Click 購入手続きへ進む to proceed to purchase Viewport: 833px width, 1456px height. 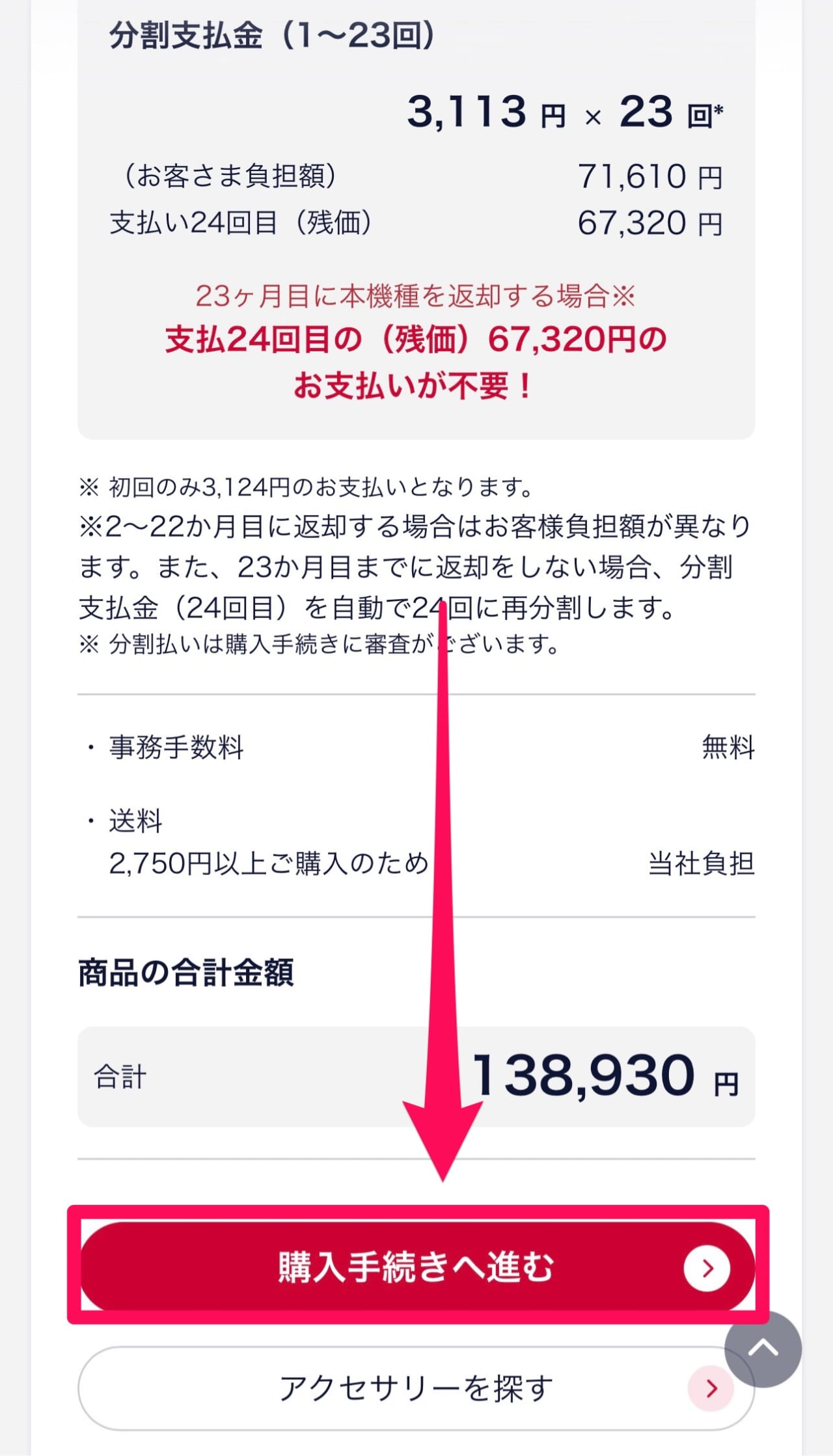[416, 1269]
